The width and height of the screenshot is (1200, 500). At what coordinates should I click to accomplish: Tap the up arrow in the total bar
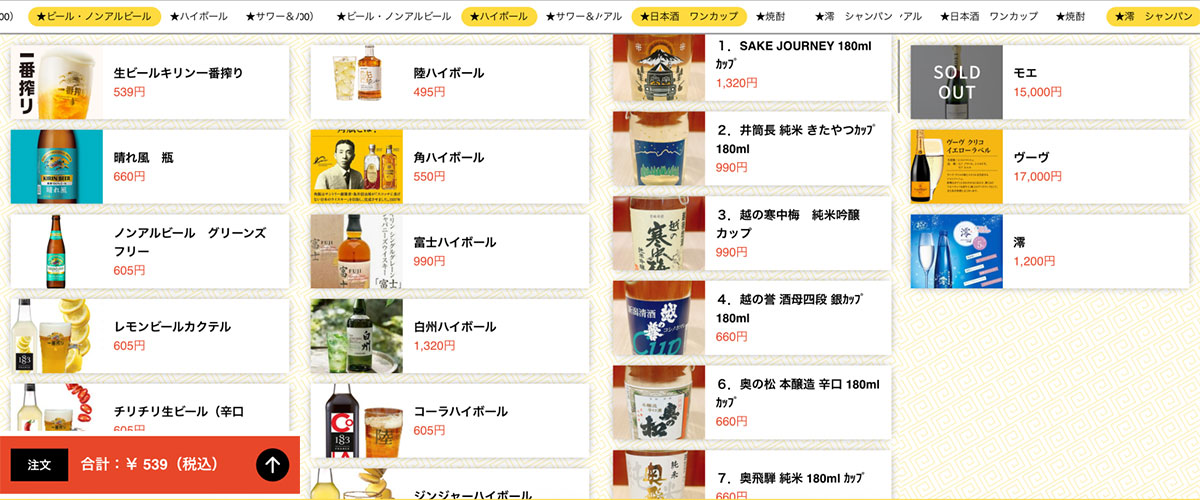tap(272, 465)
